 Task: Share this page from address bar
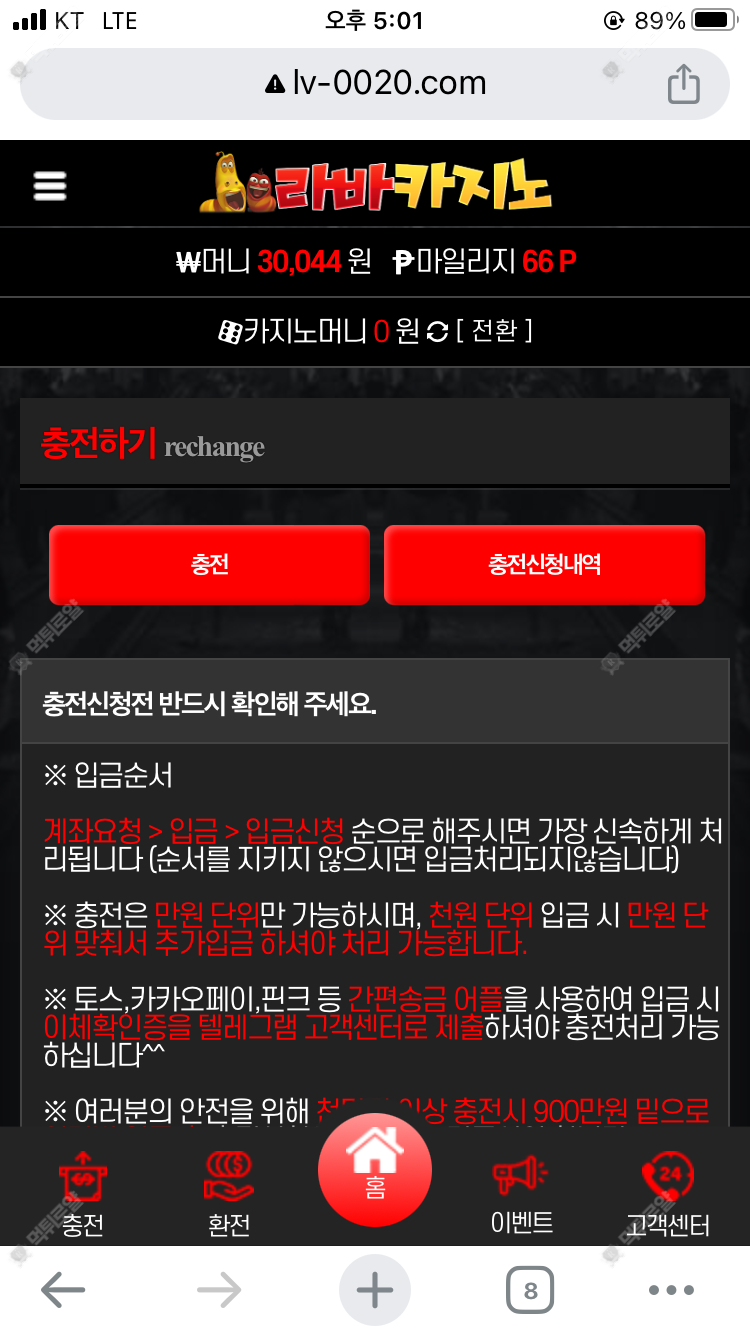point(683,83)
